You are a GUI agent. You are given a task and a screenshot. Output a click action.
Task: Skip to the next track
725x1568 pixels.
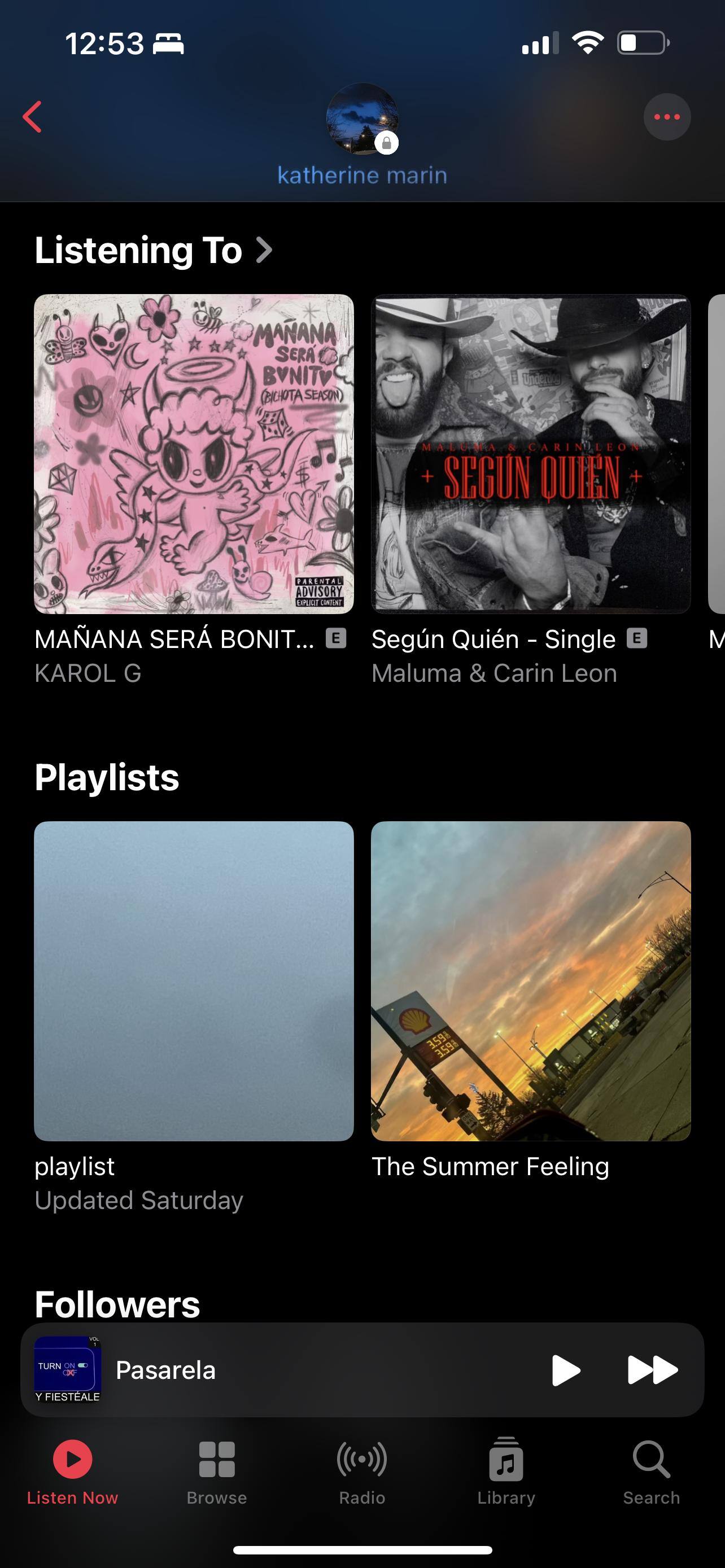[x=652, y=1370]
